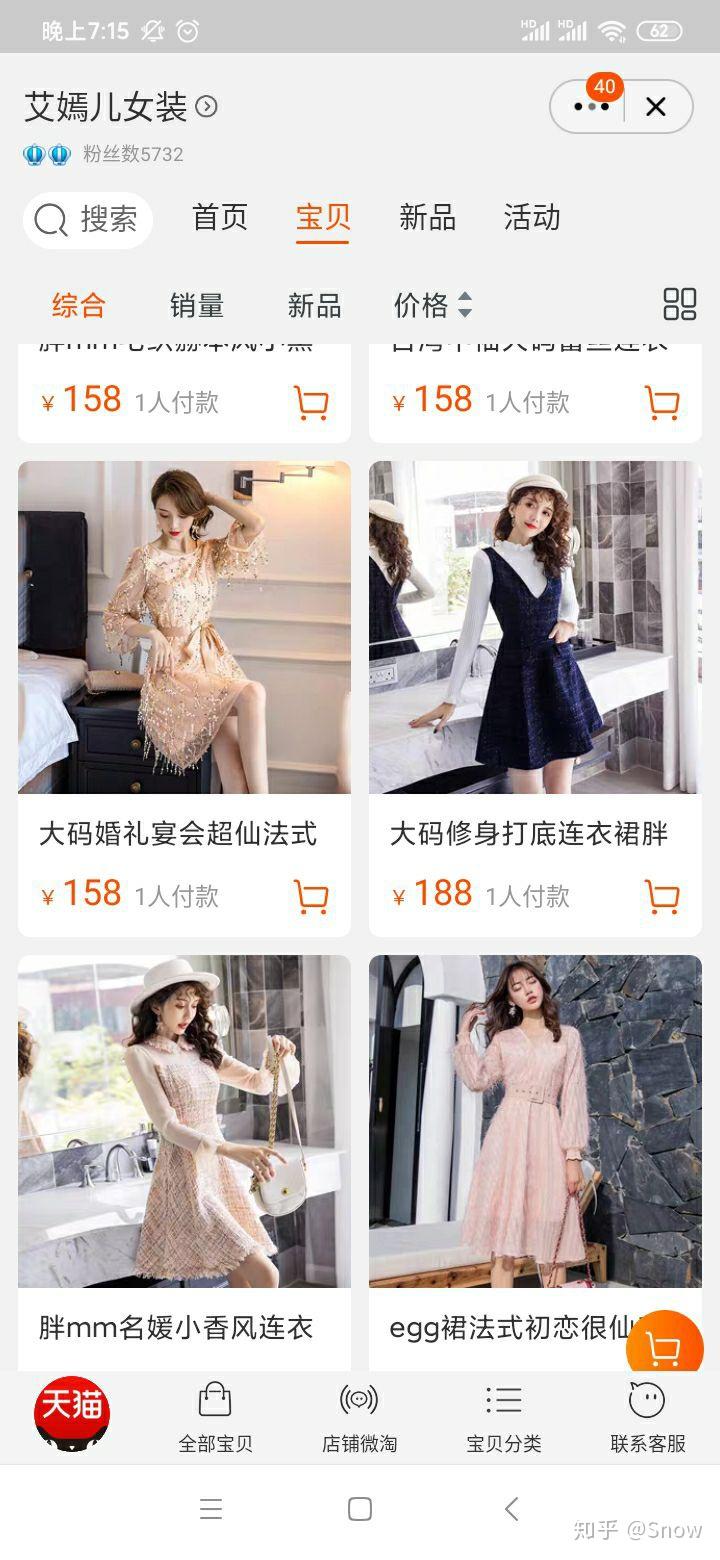This screenshot has width=720, height=1560.
Task: Open the 搜索 search box
Action: [88, 219]
